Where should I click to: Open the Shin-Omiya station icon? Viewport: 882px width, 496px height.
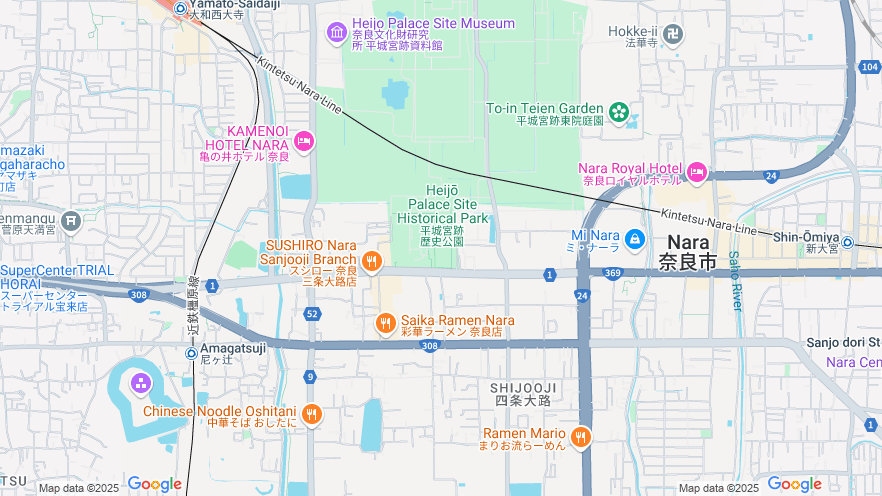click(x=847, y=241)
